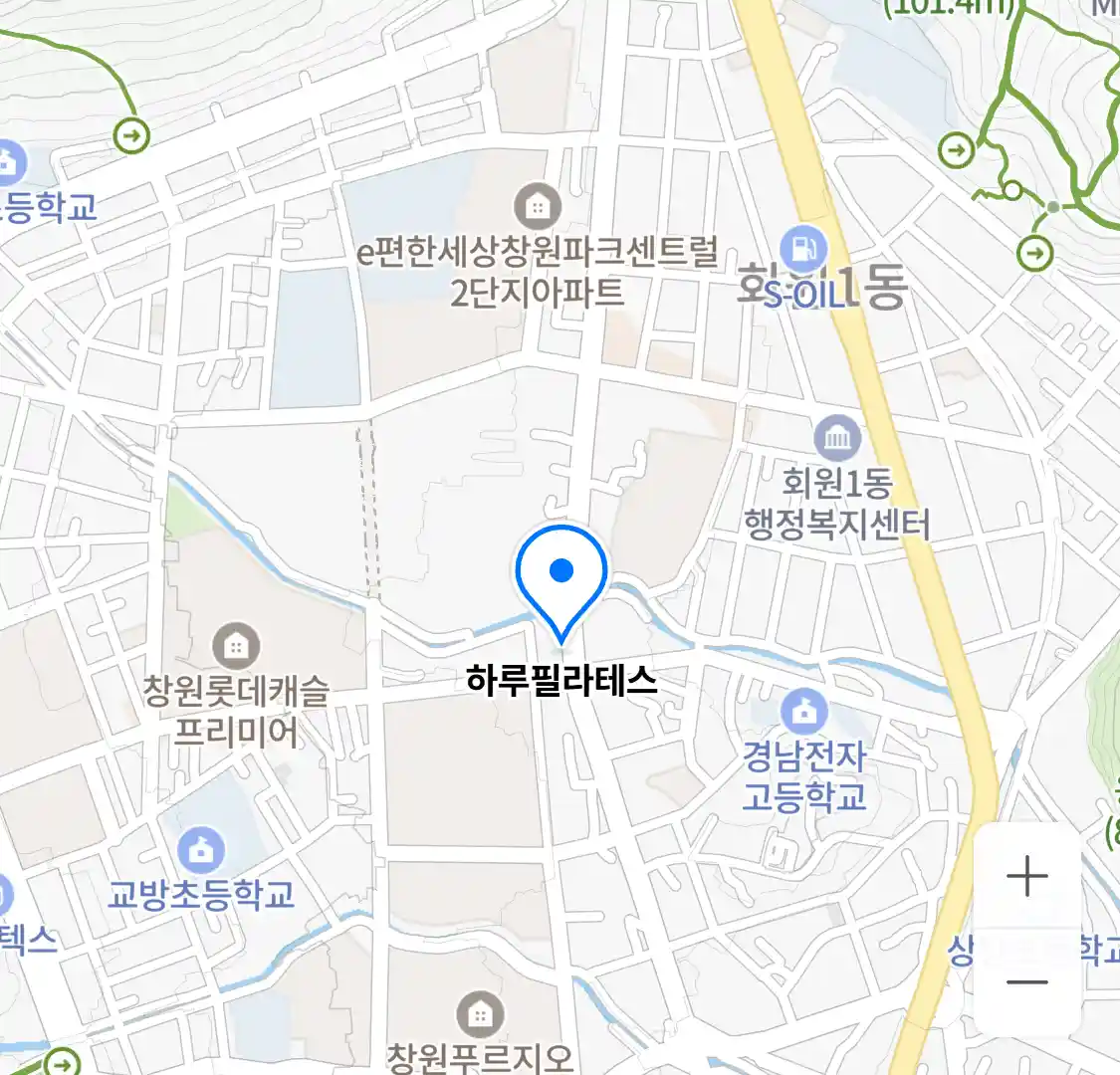Open the e편한세상창원파크센트럴 2단지아파트 marker
Image resolution: width=1120 pixels, height=1075 pixels.
pos(537,207)
